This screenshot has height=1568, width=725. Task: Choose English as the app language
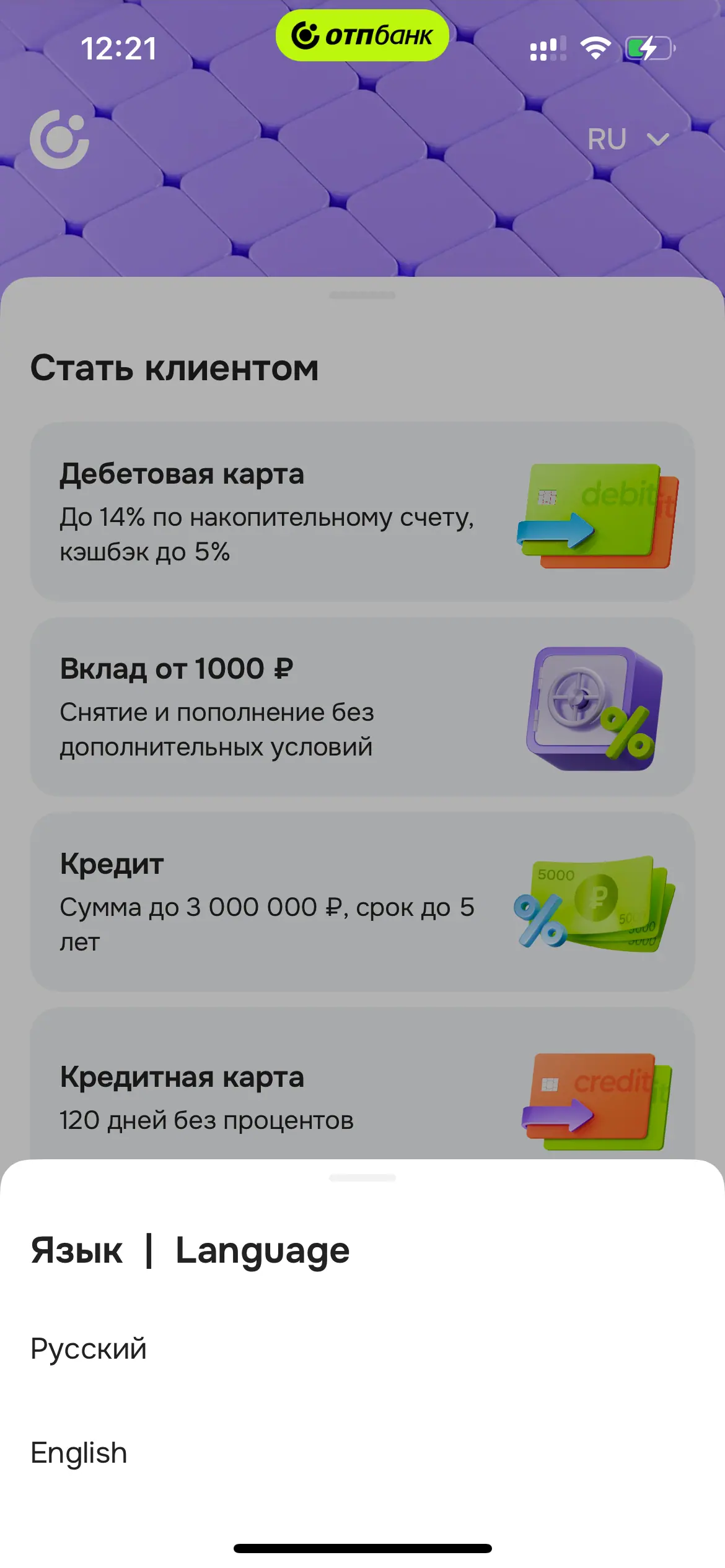(79, 1453)
